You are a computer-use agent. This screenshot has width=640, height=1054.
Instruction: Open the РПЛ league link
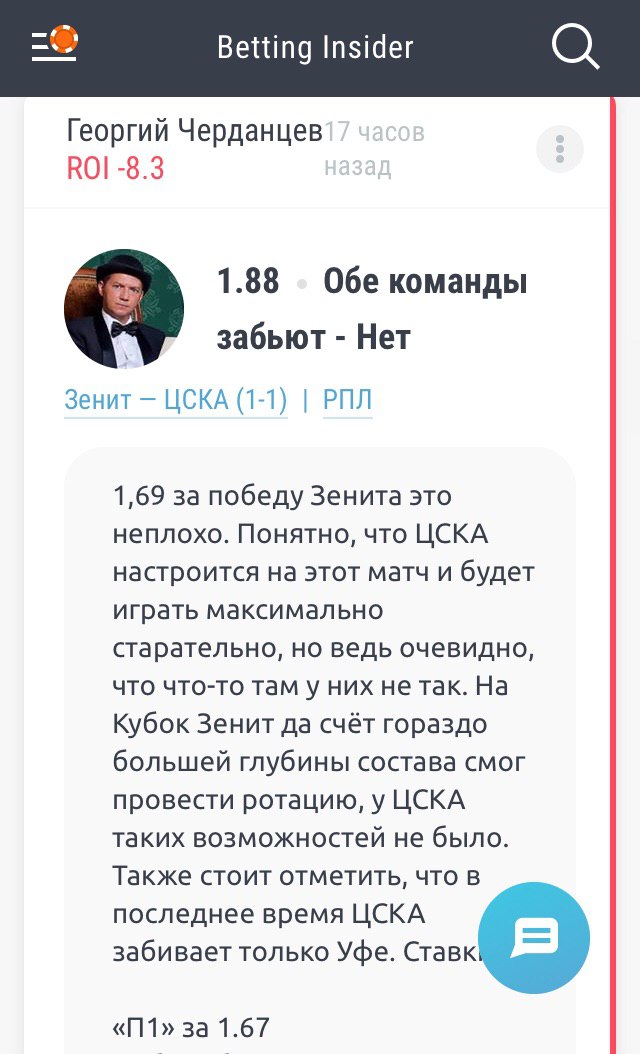(x=348, y=401)
